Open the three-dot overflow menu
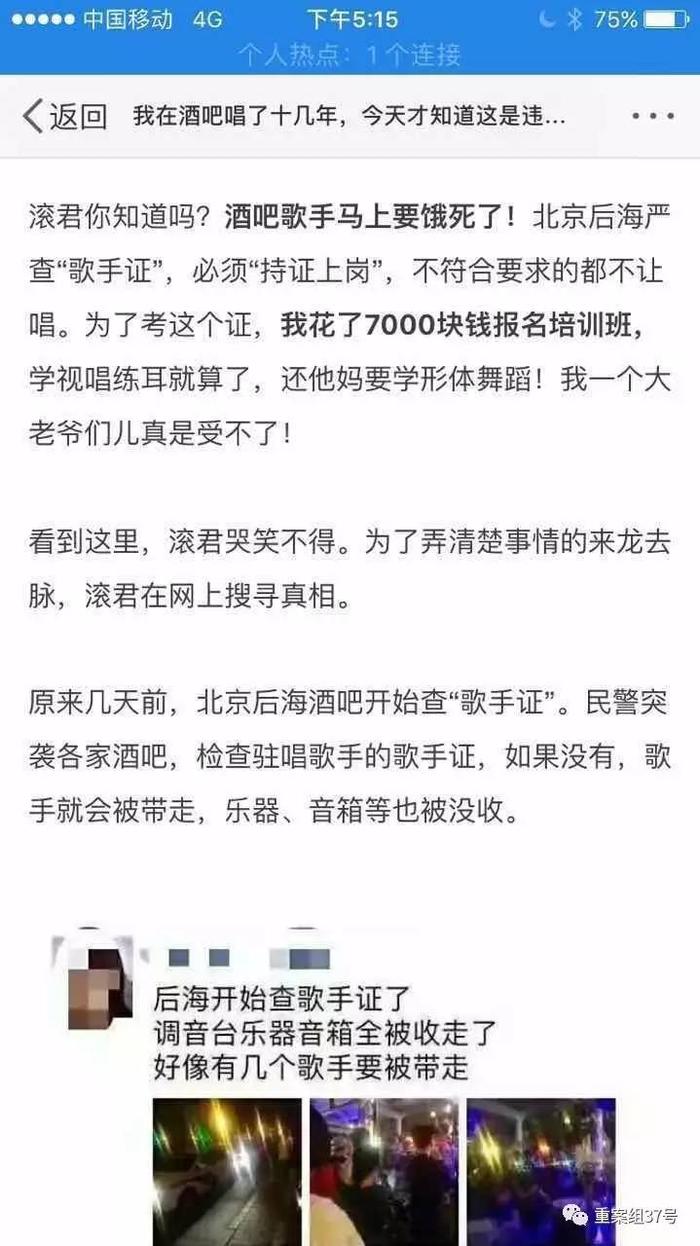 (653, 116)
